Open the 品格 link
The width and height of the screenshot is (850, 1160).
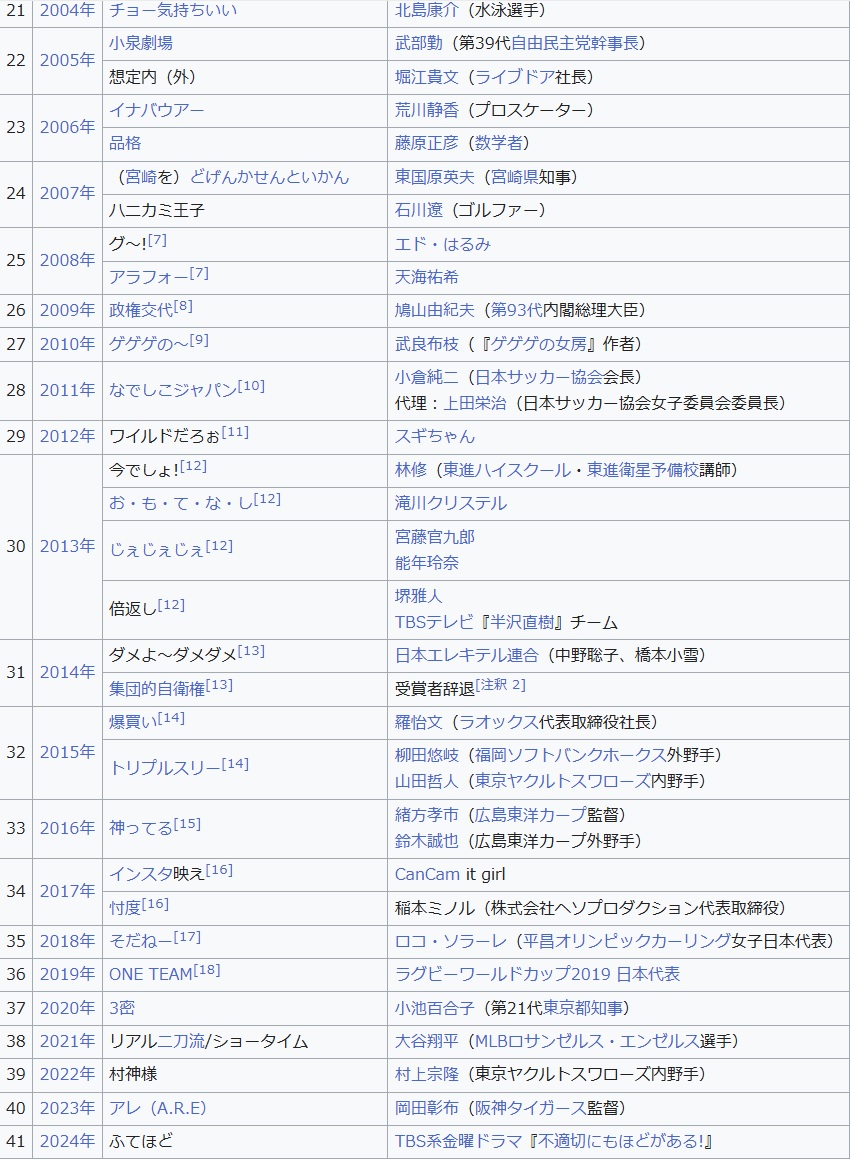tap(125, 143)
